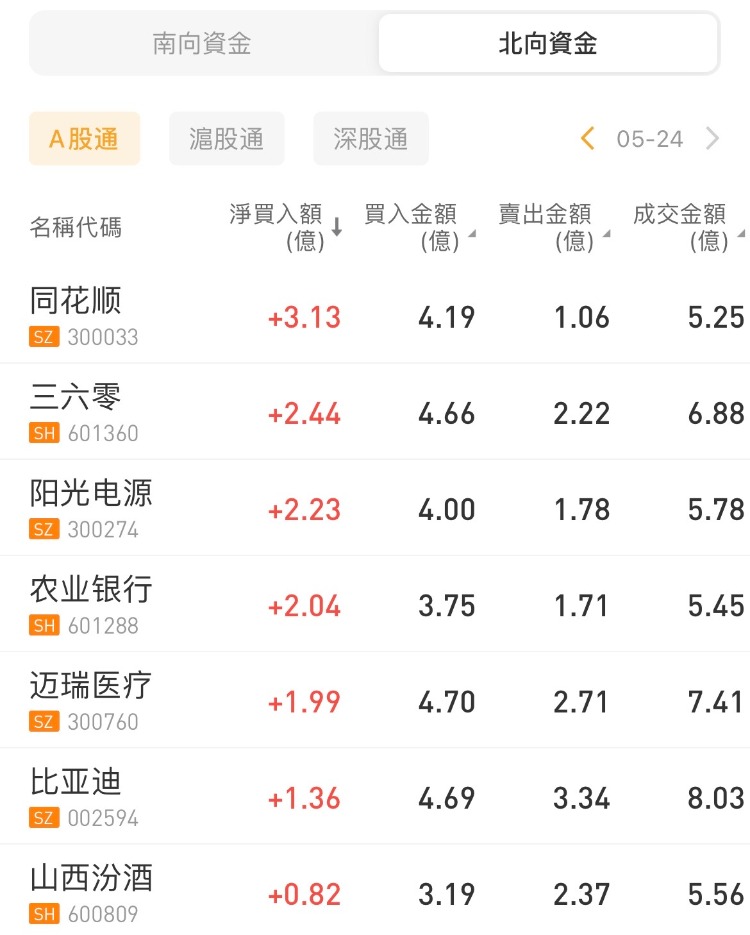Sort by 淨買入額 column
The image size is (750, 935).
[x=286, y=227]
